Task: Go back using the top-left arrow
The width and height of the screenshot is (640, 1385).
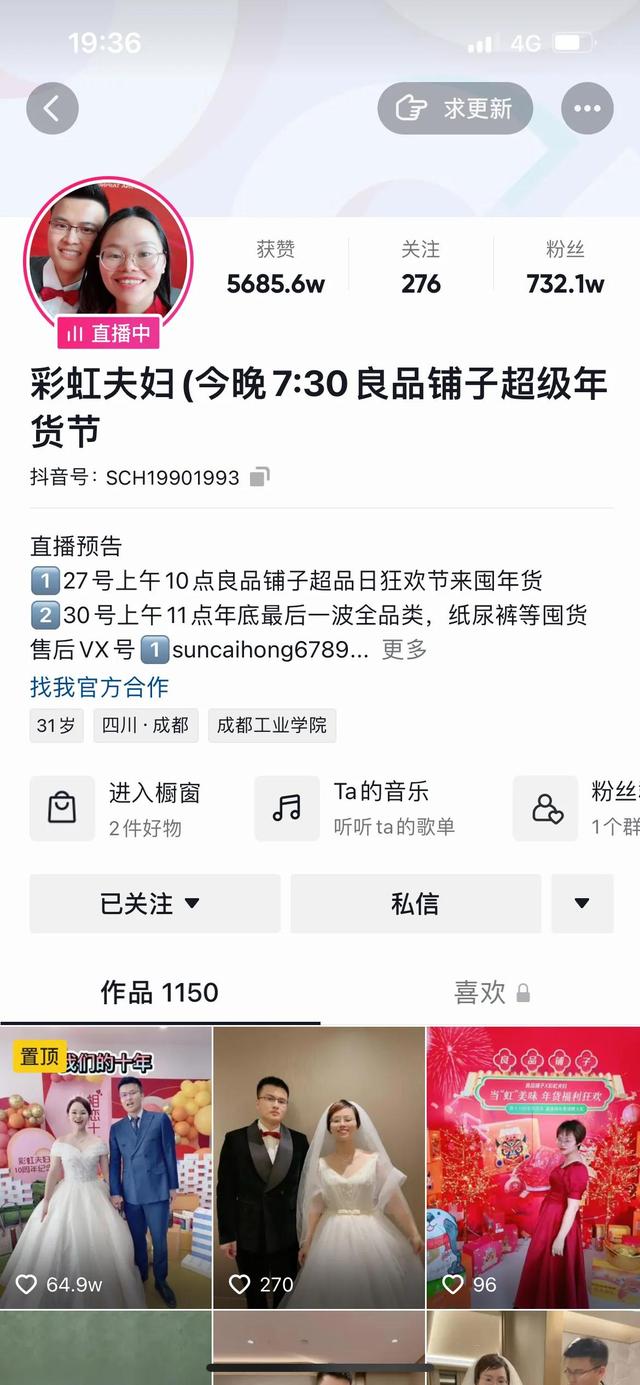Action: 52,108
